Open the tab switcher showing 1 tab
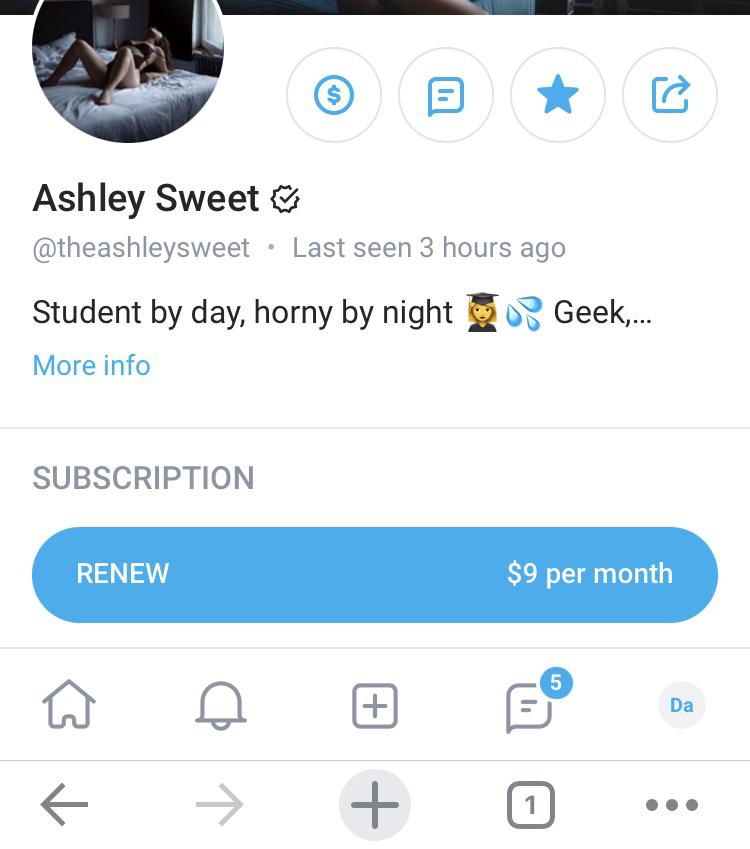The width and height of the screenshot is (750, 849). point(530,804)
